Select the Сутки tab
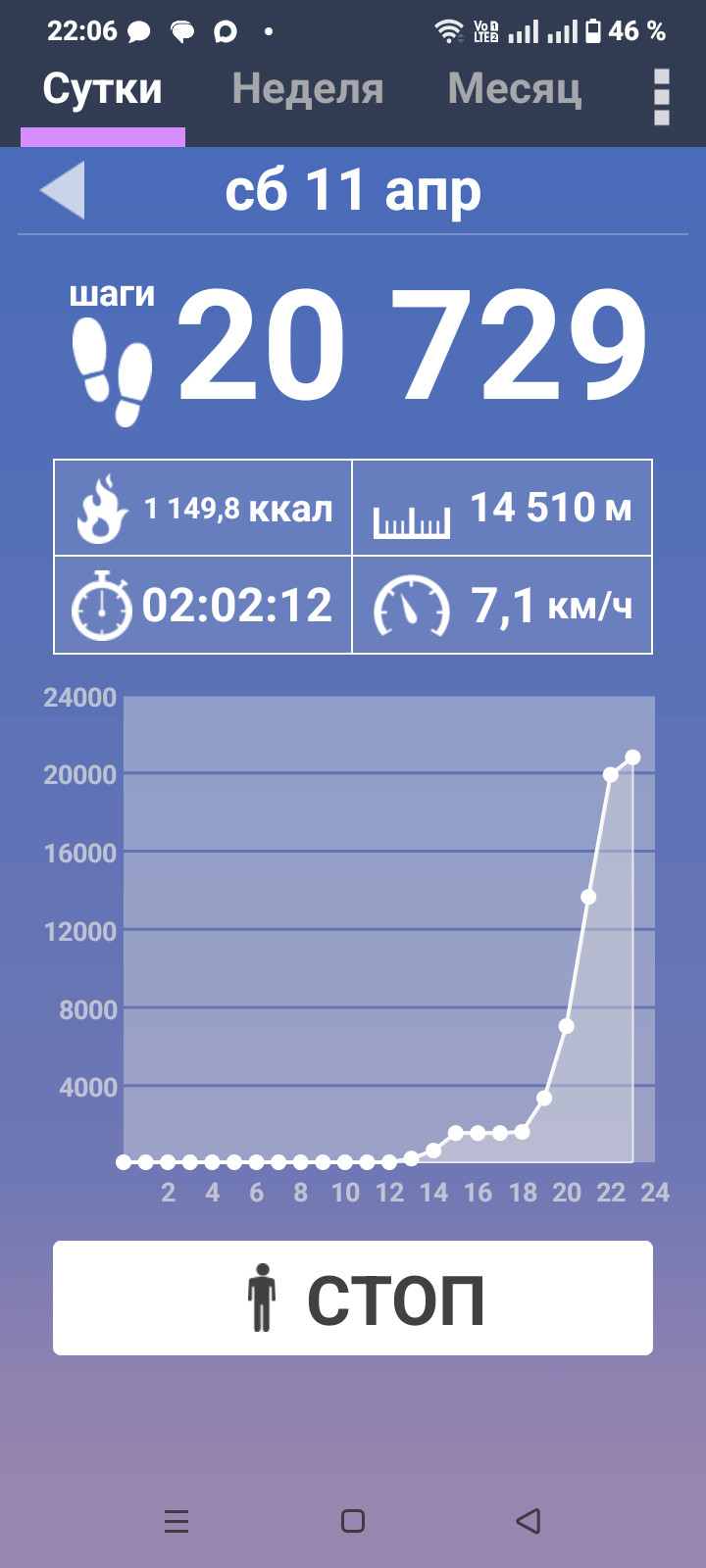Viewport: 706px width, 1568px height. tap(103, 89)
